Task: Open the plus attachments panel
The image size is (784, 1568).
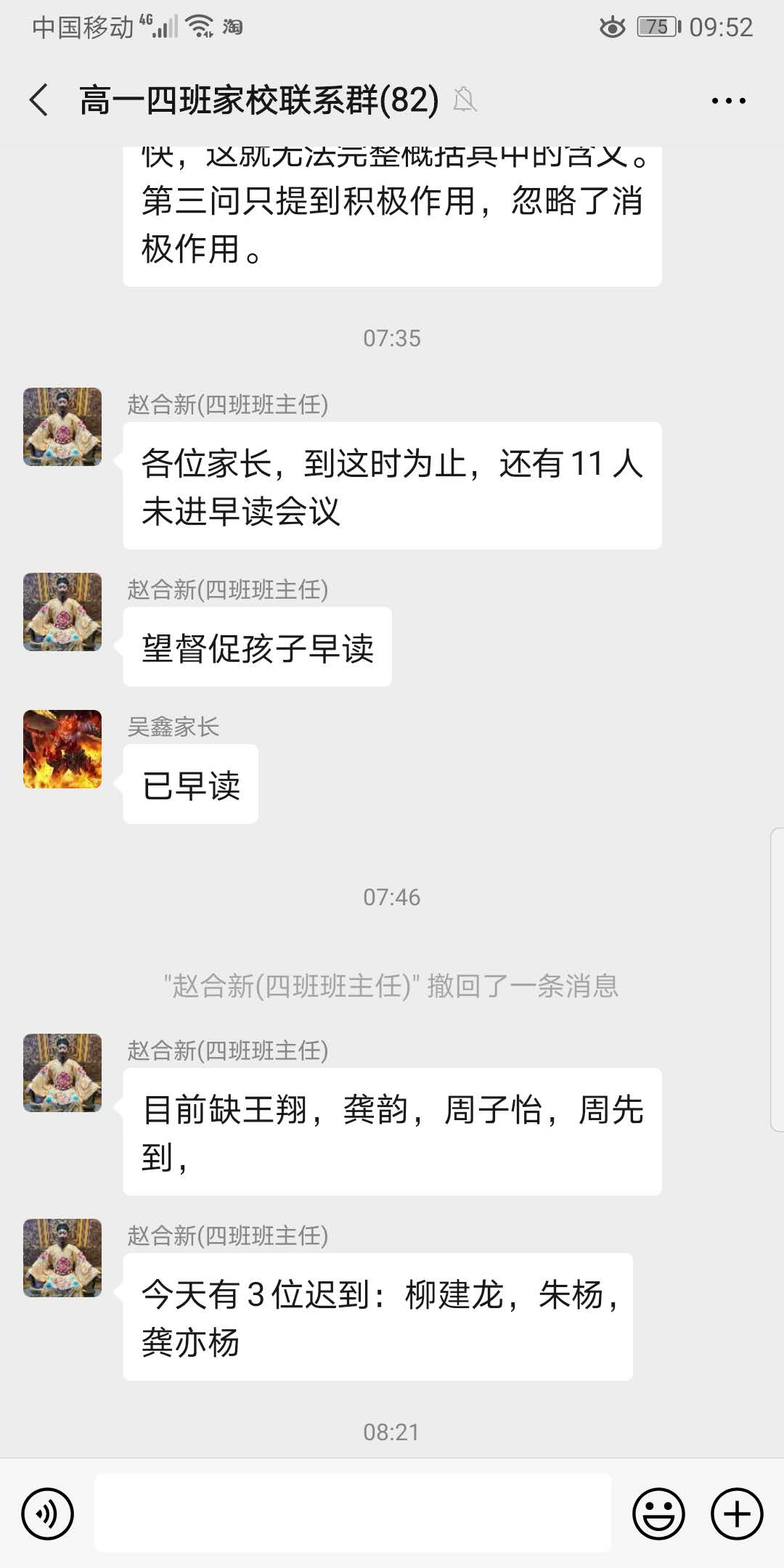Action: (737, 1514)
